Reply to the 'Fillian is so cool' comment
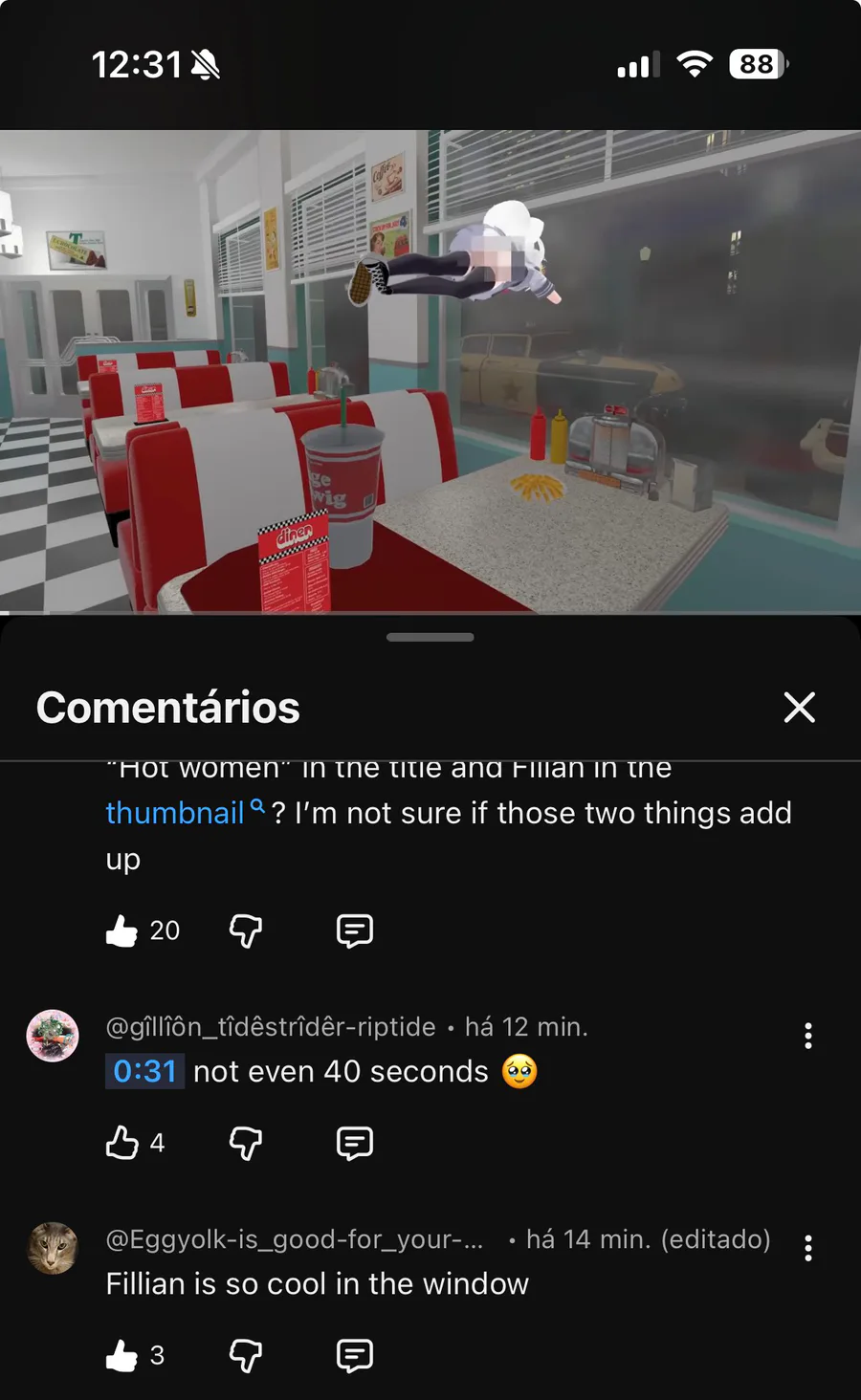 pyautogui.click(x=355, y=1355)
